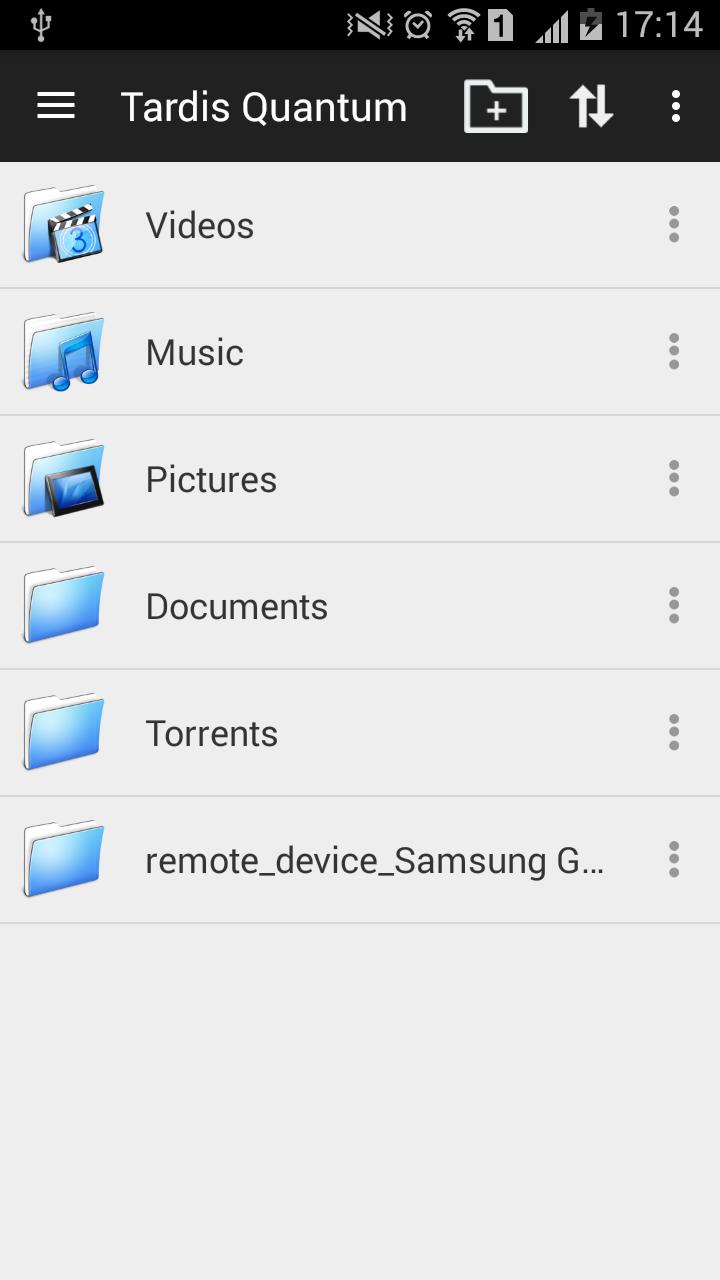The height and width of the screenshot is (1280, 720).
Task: Open the sort options
Action: tap(591, 106)
